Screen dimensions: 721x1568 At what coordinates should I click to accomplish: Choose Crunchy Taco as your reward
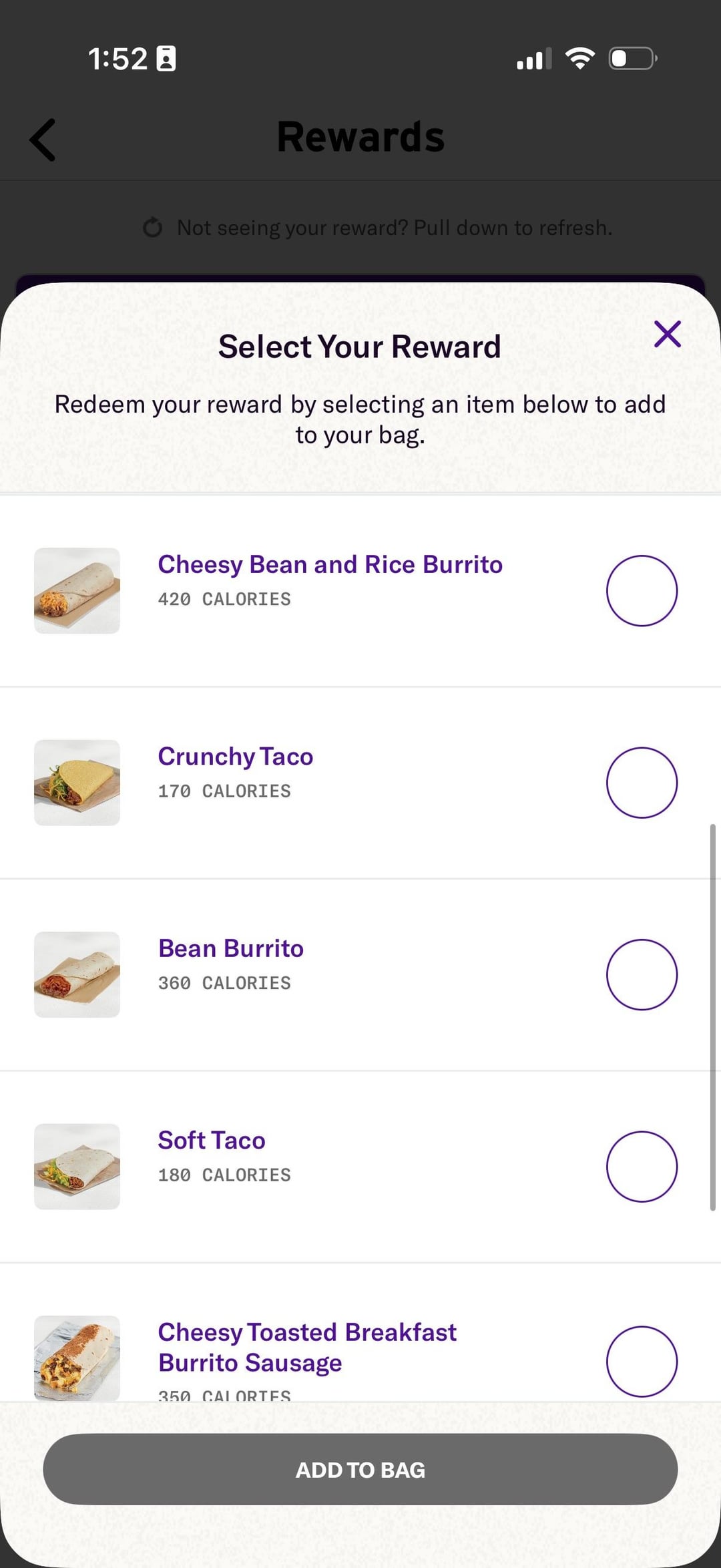pos(642,783)
